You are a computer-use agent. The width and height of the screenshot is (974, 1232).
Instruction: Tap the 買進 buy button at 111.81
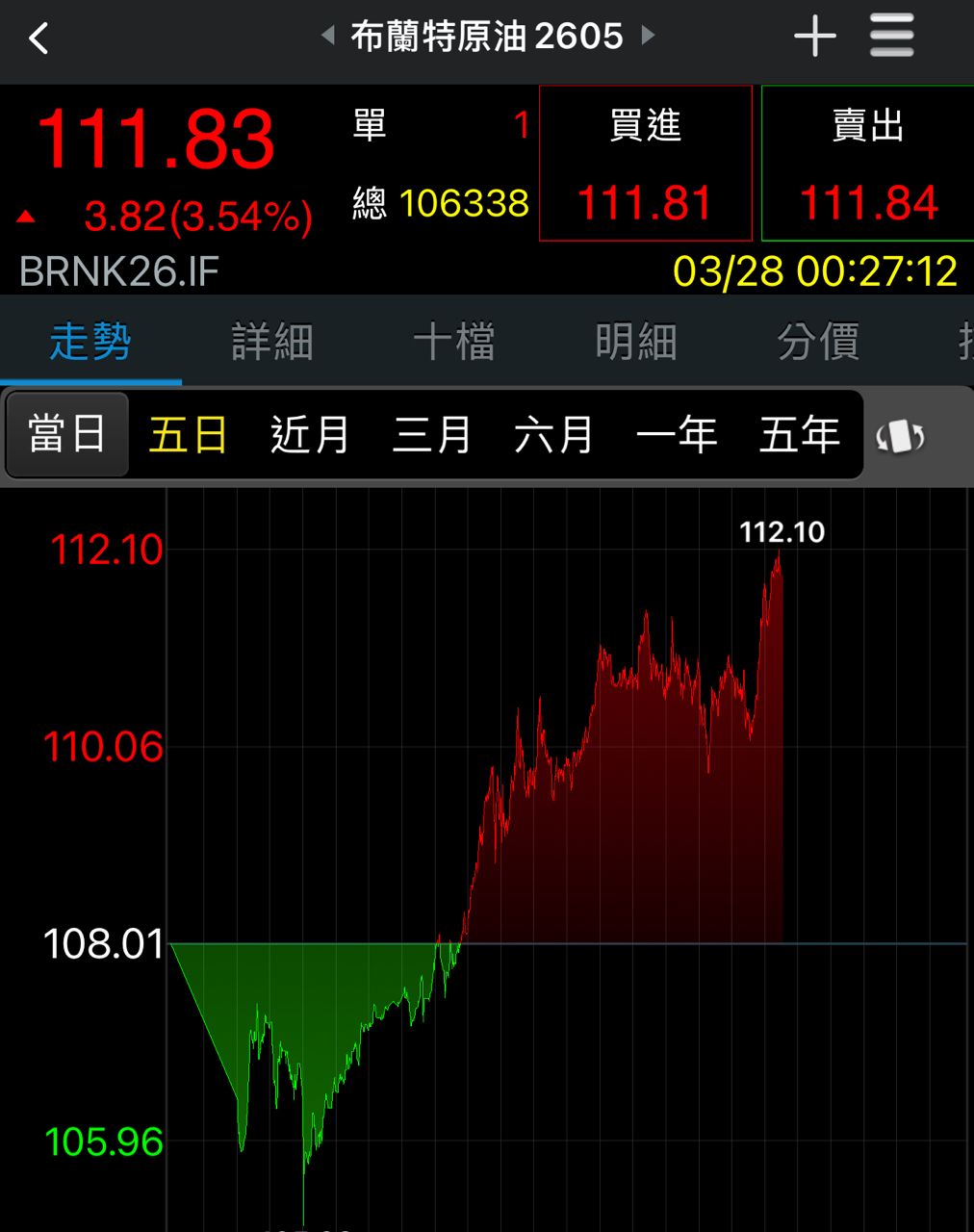click(x=645, y=164)
